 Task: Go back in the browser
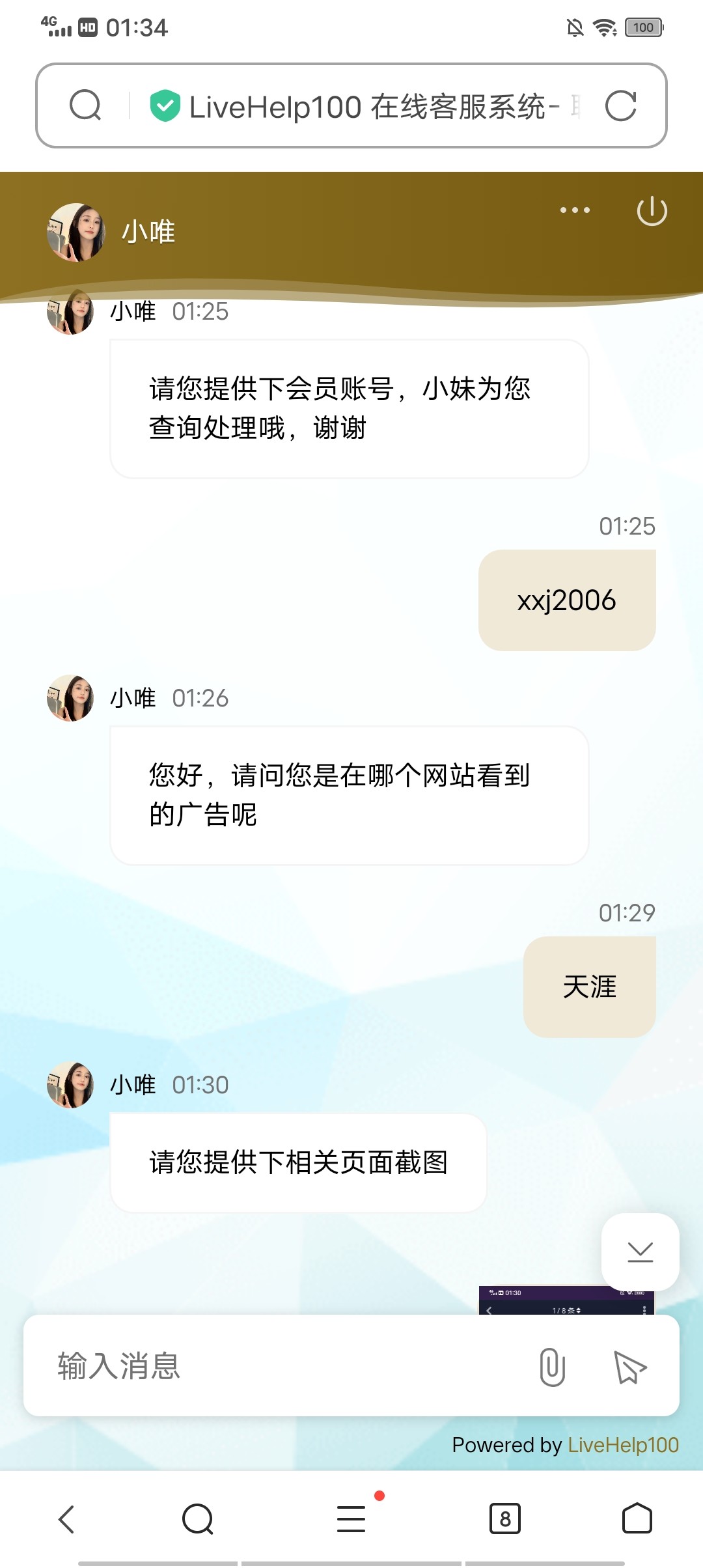coord(66,1519)
